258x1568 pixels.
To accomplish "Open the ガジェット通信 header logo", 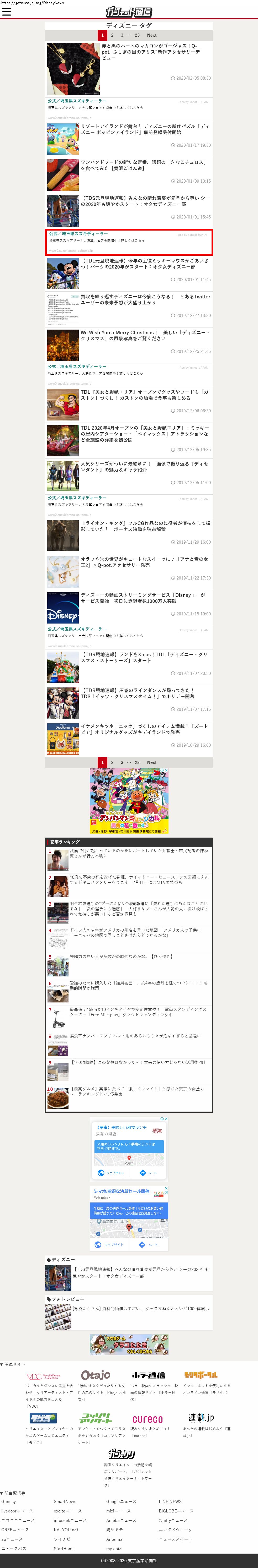I will click(129, 12).
